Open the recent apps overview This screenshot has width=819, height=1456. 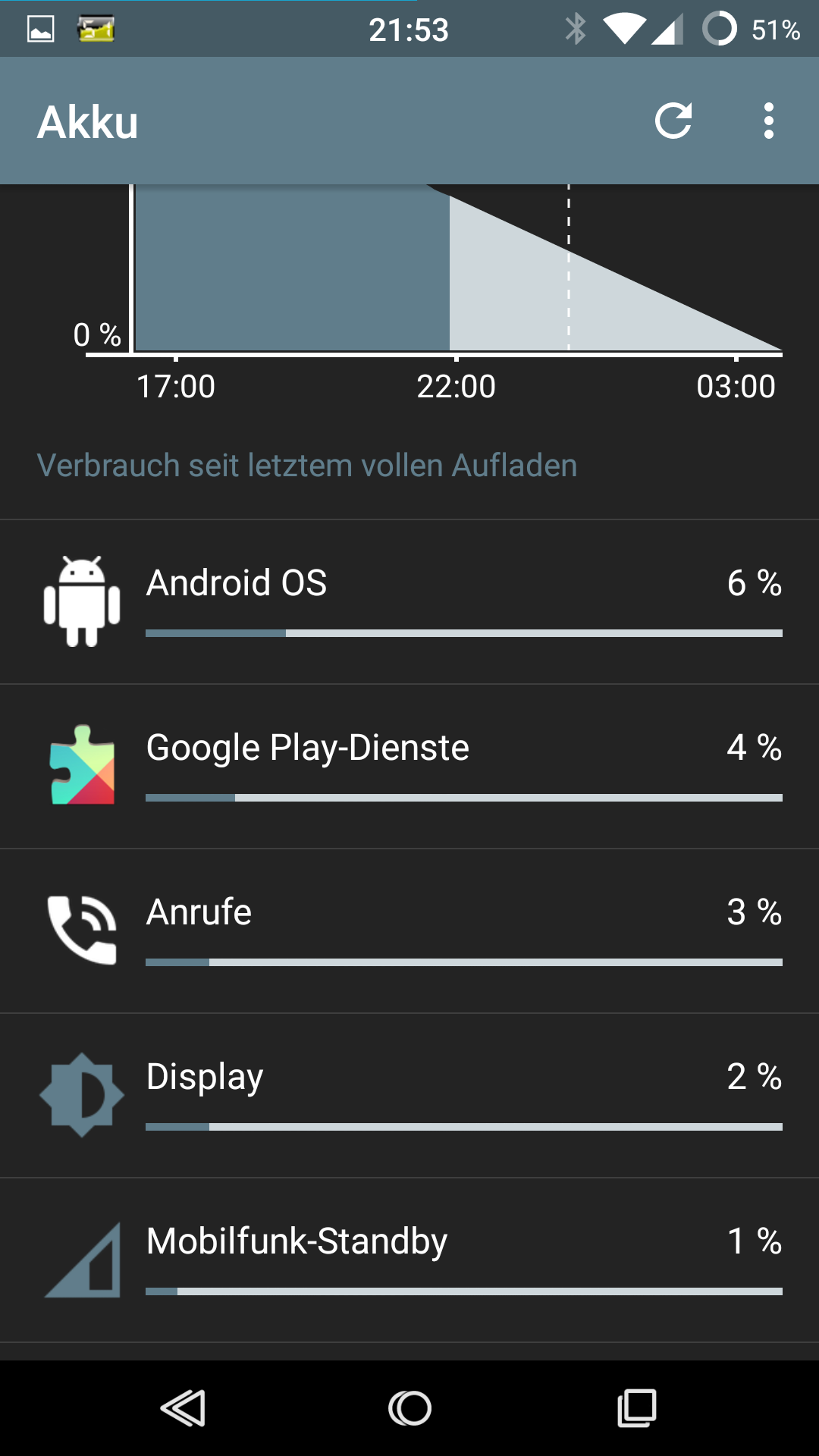tap(636, 1408)
